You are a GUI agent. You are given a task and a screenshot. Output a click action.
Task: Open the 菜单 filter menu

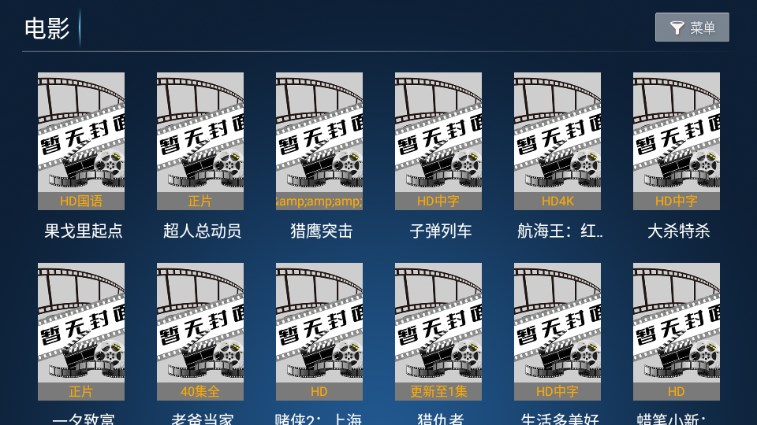pyautogui.click(x=692, y=28)
